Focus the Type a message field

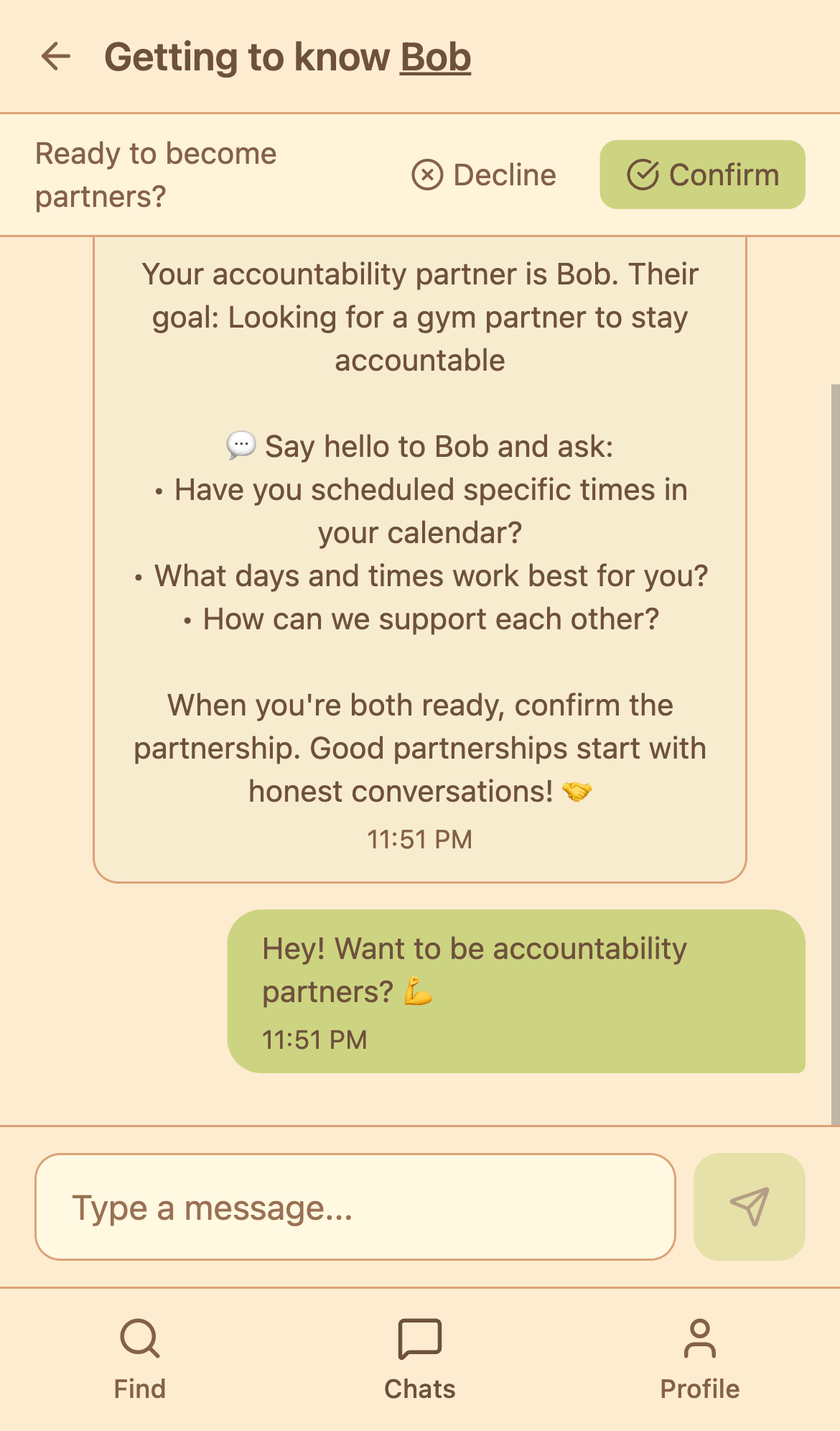(355, 1207)
